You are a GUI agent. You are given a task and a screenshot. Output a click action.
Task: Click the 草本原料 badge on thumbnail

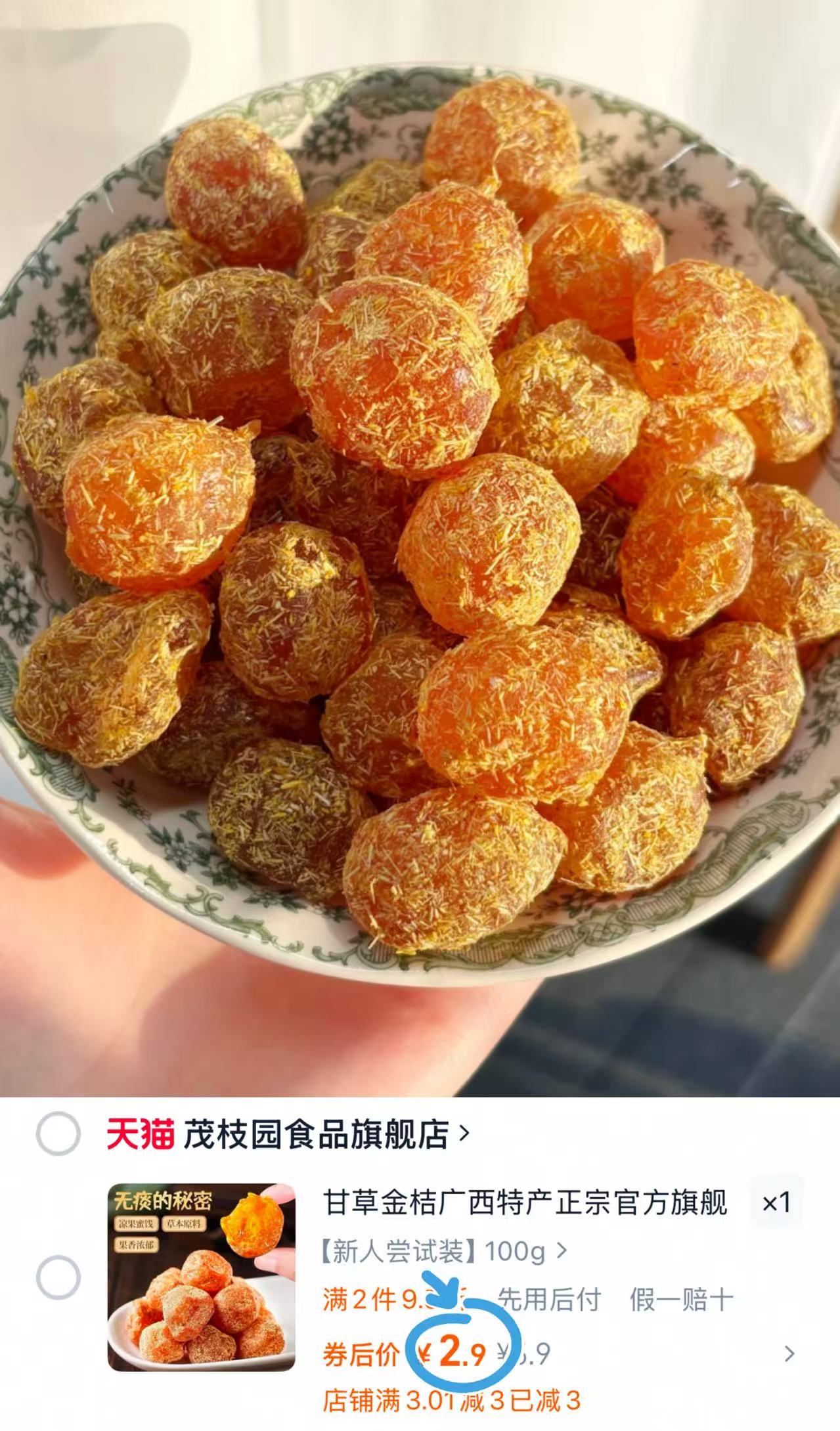(x=185, y=1224)
